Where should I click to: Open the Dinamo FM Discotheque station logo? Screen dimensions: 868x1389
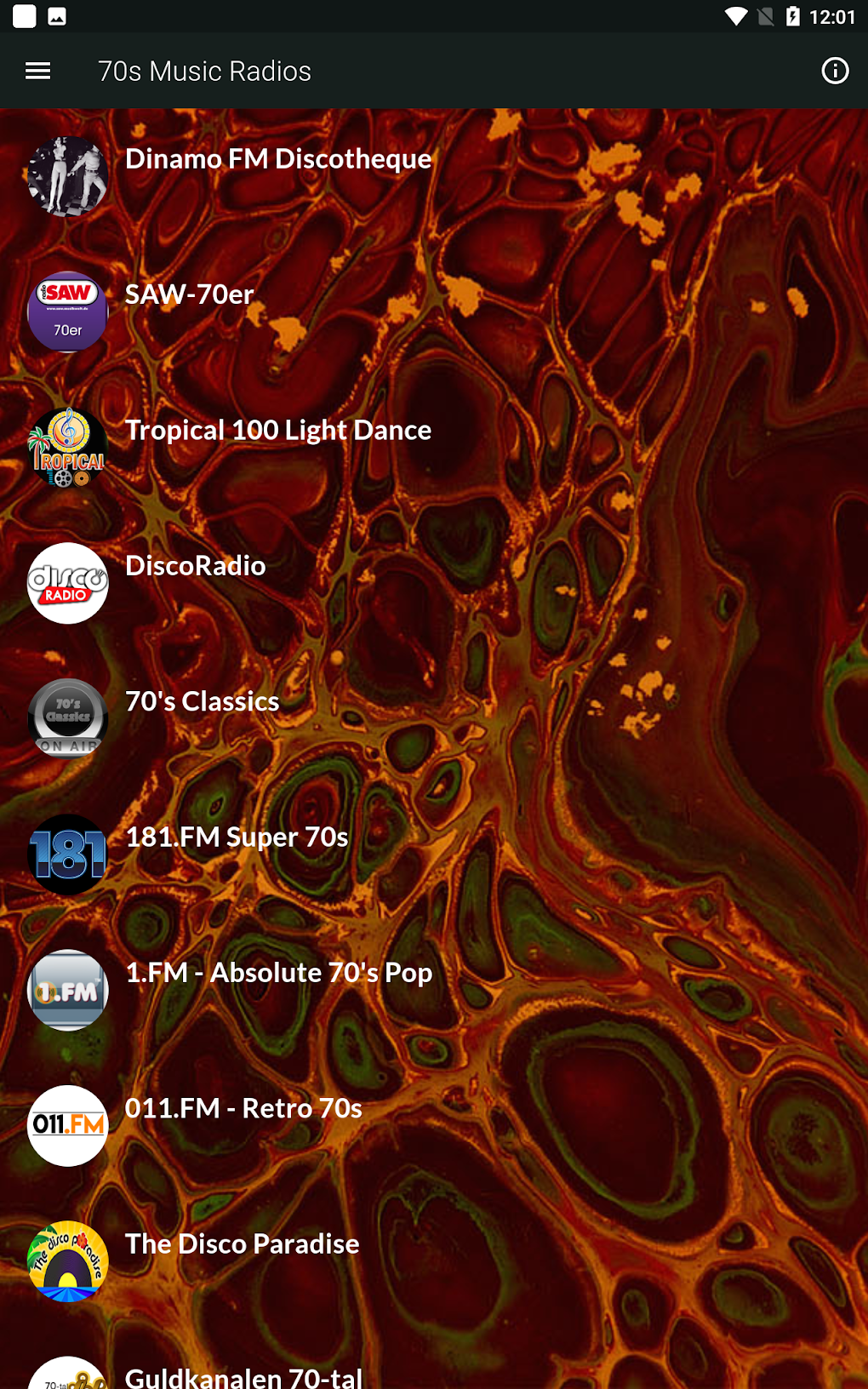[67, 175]
